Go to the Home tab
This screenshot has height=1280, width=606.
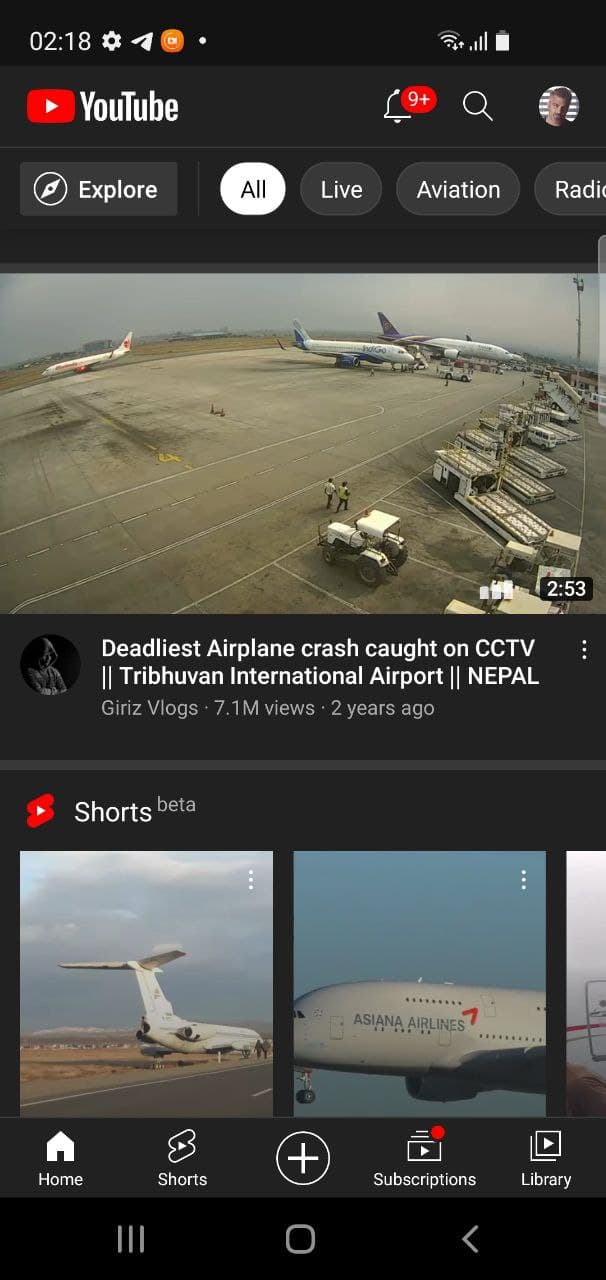pos(60,1158)
